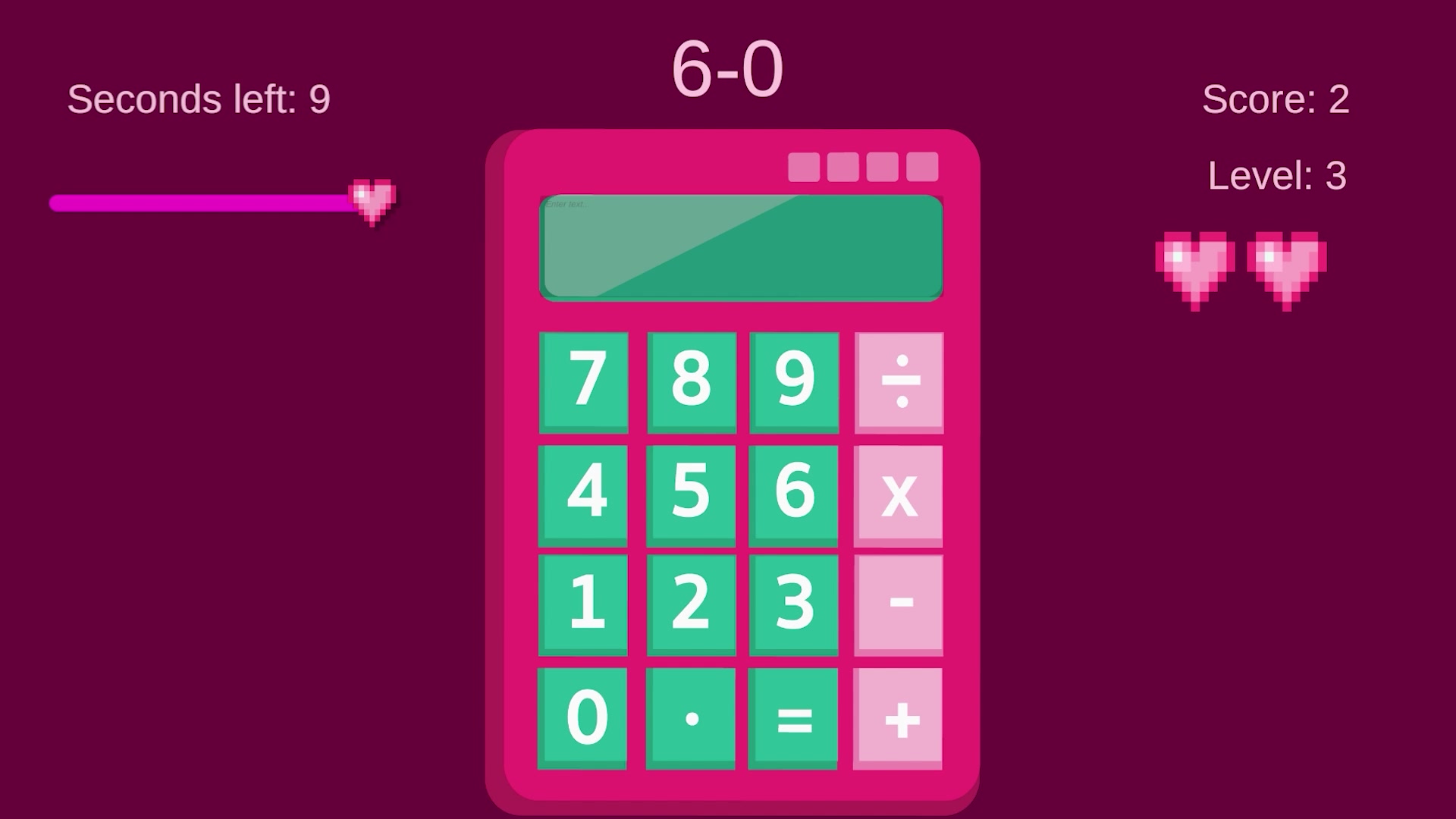Choose the minus operator key
Image resolution: width=1456 pixels, height=819 pixels.
[x=899, y=604]
